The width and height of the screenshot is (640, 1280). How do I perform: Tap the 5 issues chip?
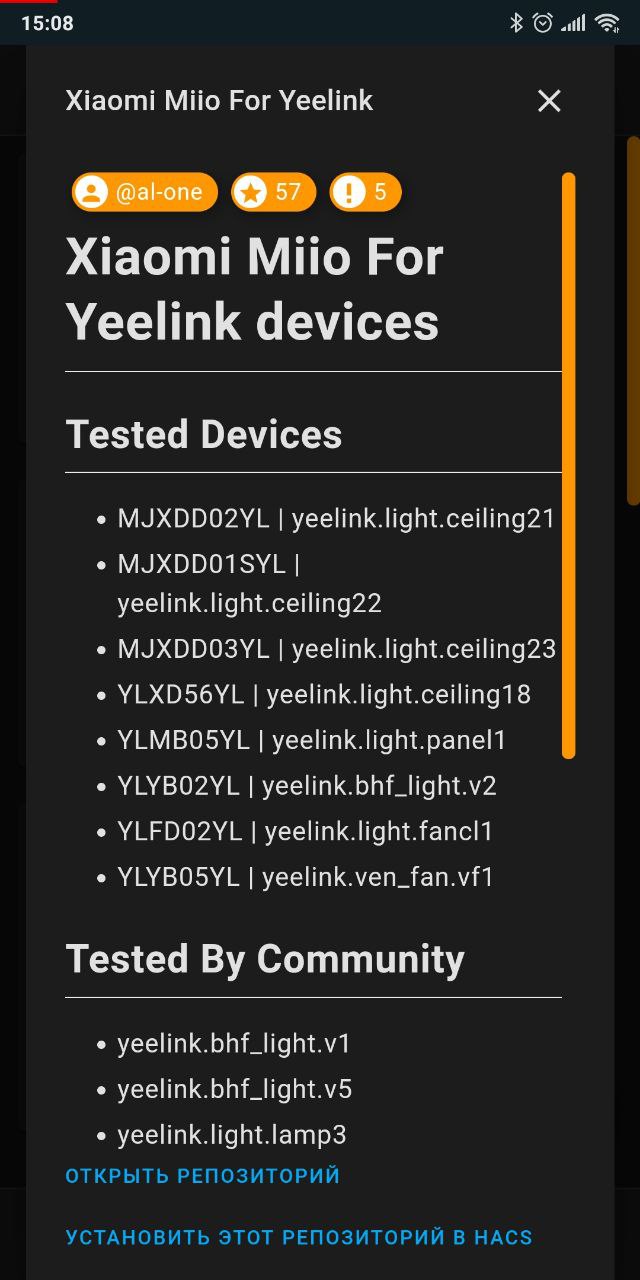pos(365,192)
